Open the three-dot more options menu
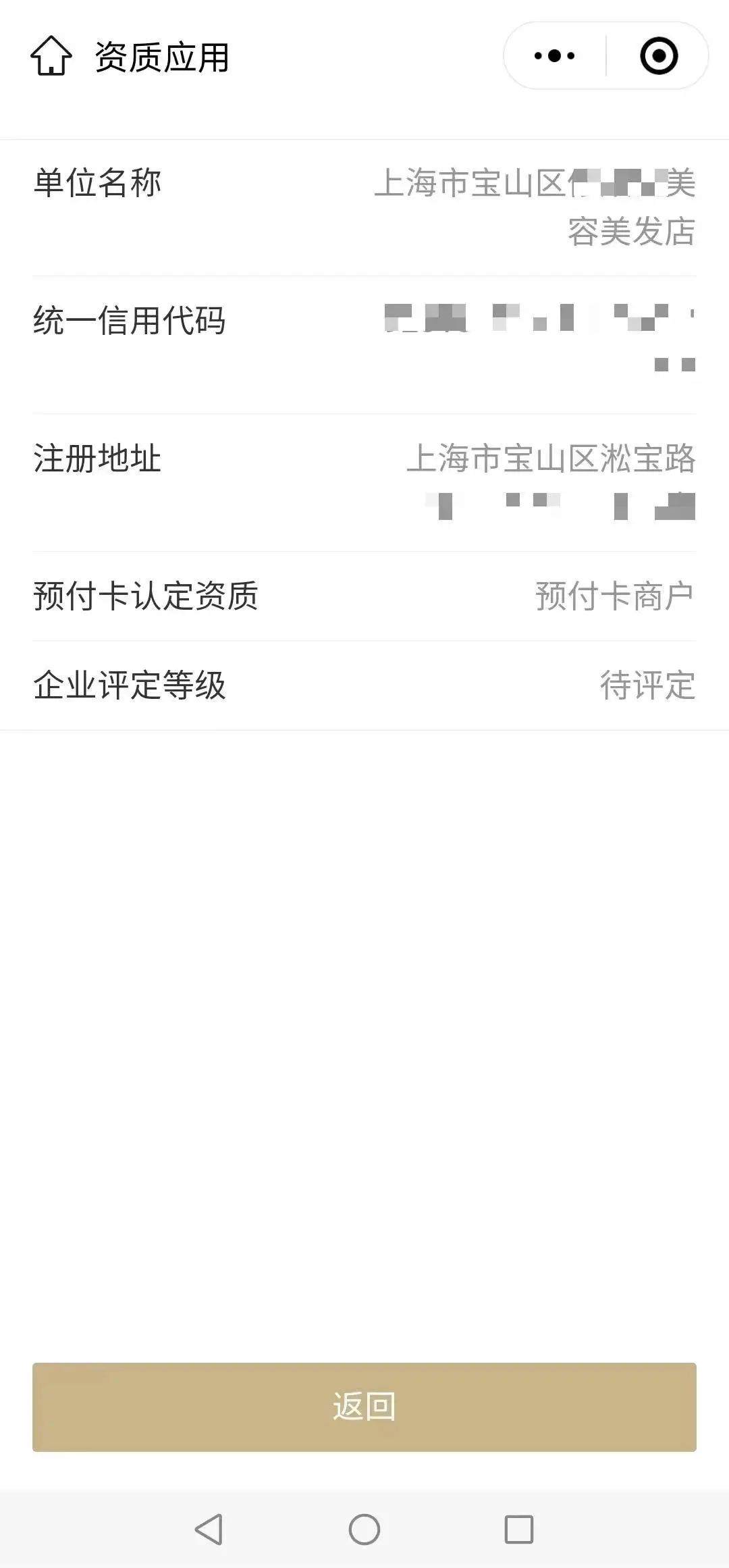This screenshot has height=1568, width=729. pyautogui.click(x=554, y=56)
